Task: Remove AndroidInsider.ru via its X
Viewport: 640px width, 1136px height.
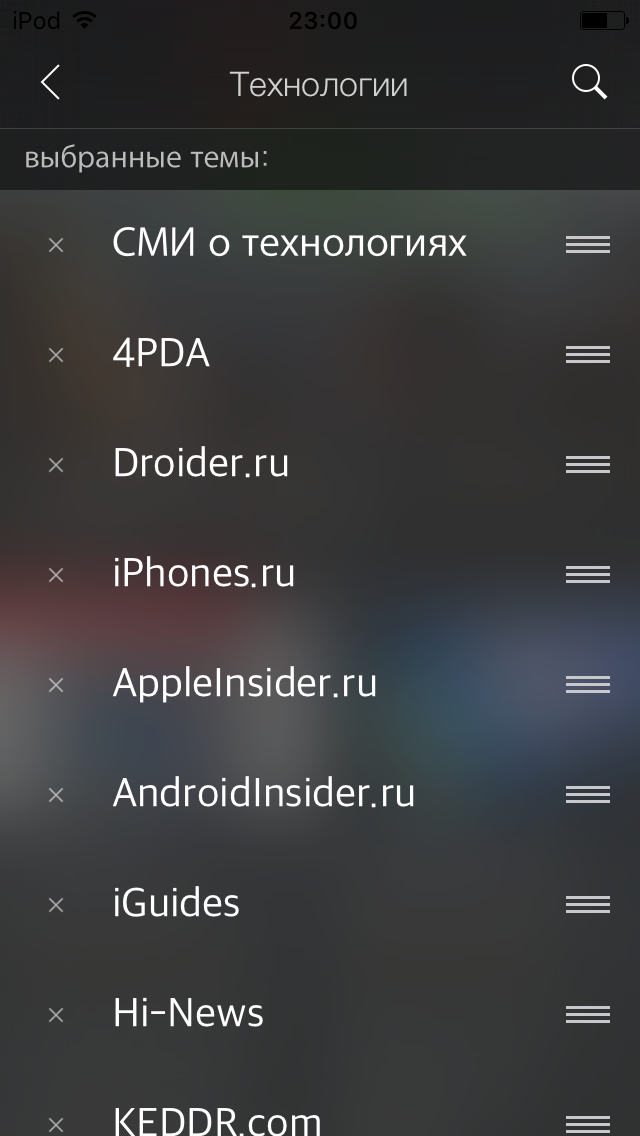Action: [x=56, y=795]
